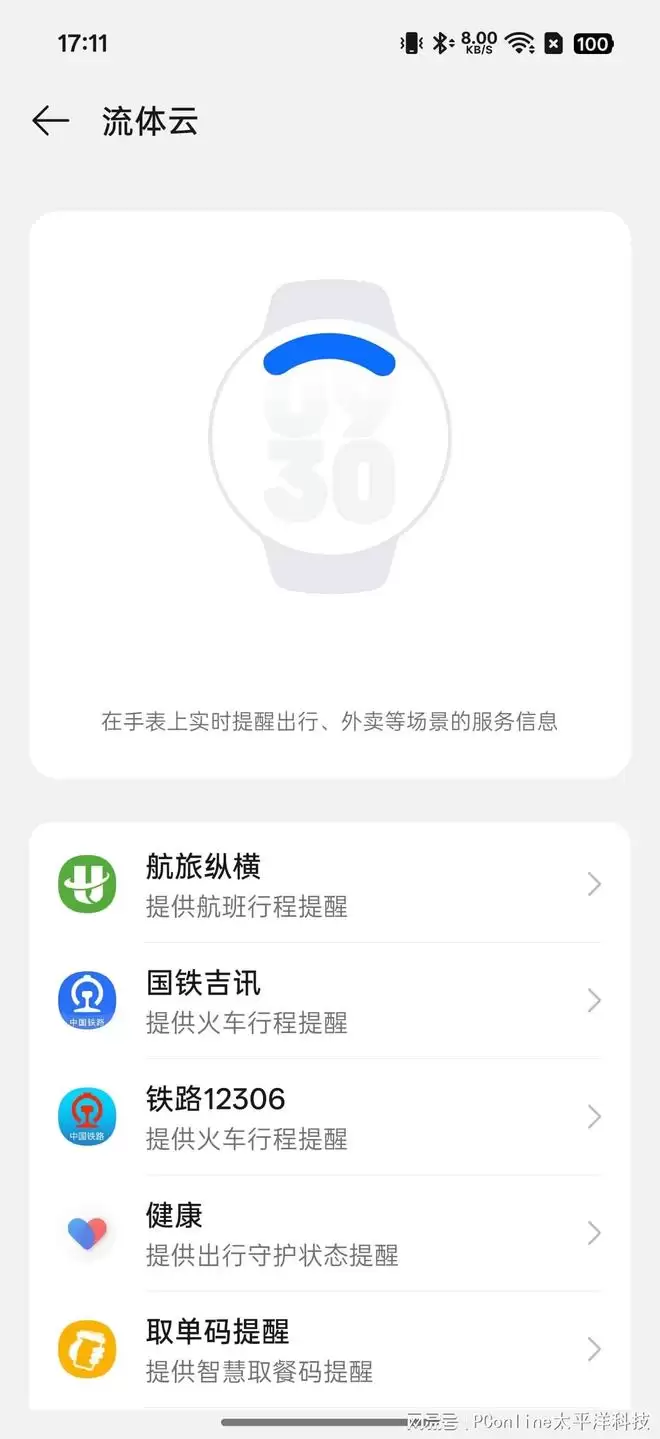Open the 取单码提醒 row

tap(330, 1349)
